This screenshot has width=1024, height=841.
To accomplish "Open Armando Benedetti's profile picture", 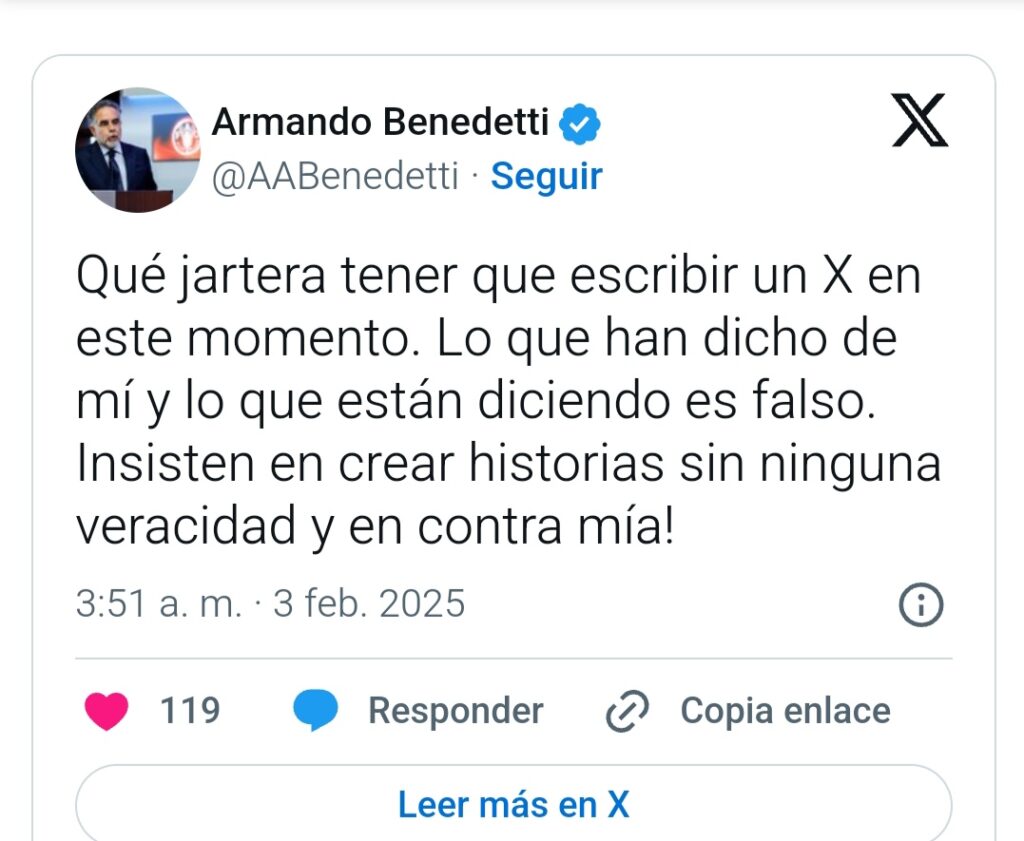I will 138,150.
